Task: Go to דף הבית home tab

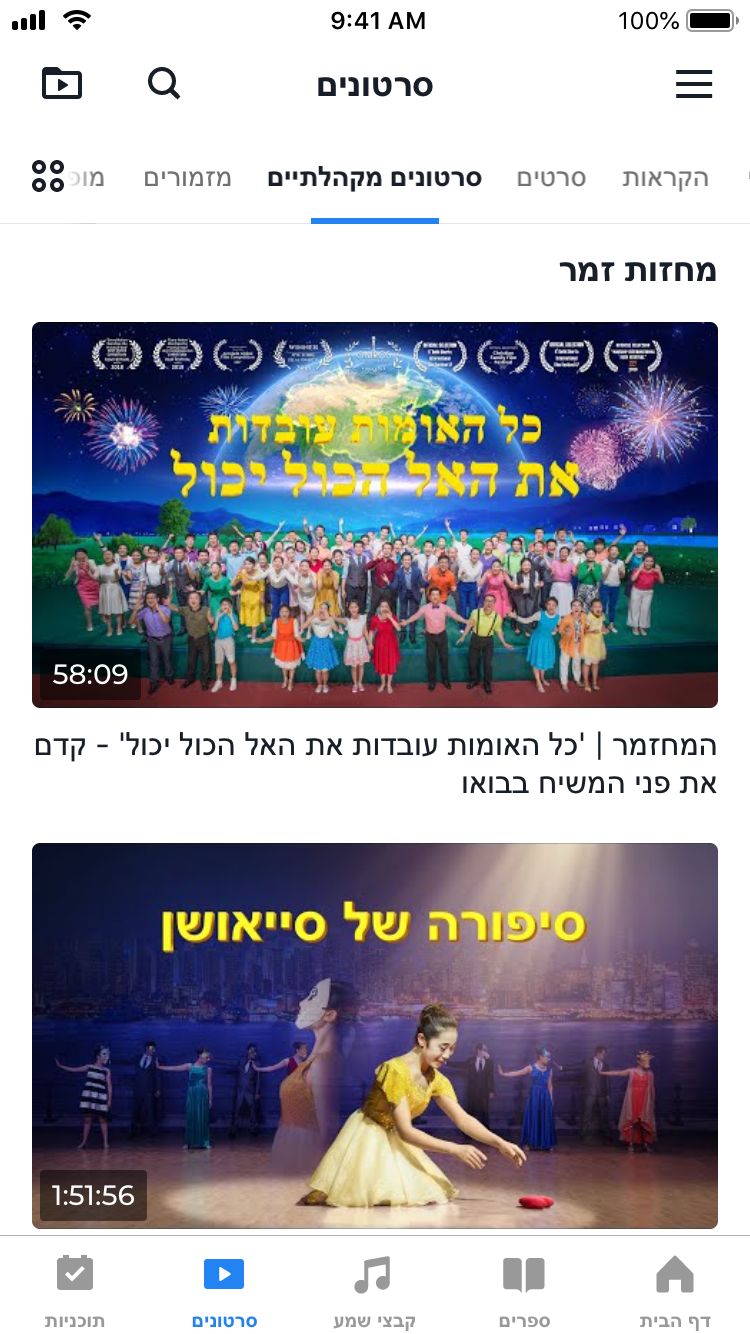Action: pos(675,1290)
